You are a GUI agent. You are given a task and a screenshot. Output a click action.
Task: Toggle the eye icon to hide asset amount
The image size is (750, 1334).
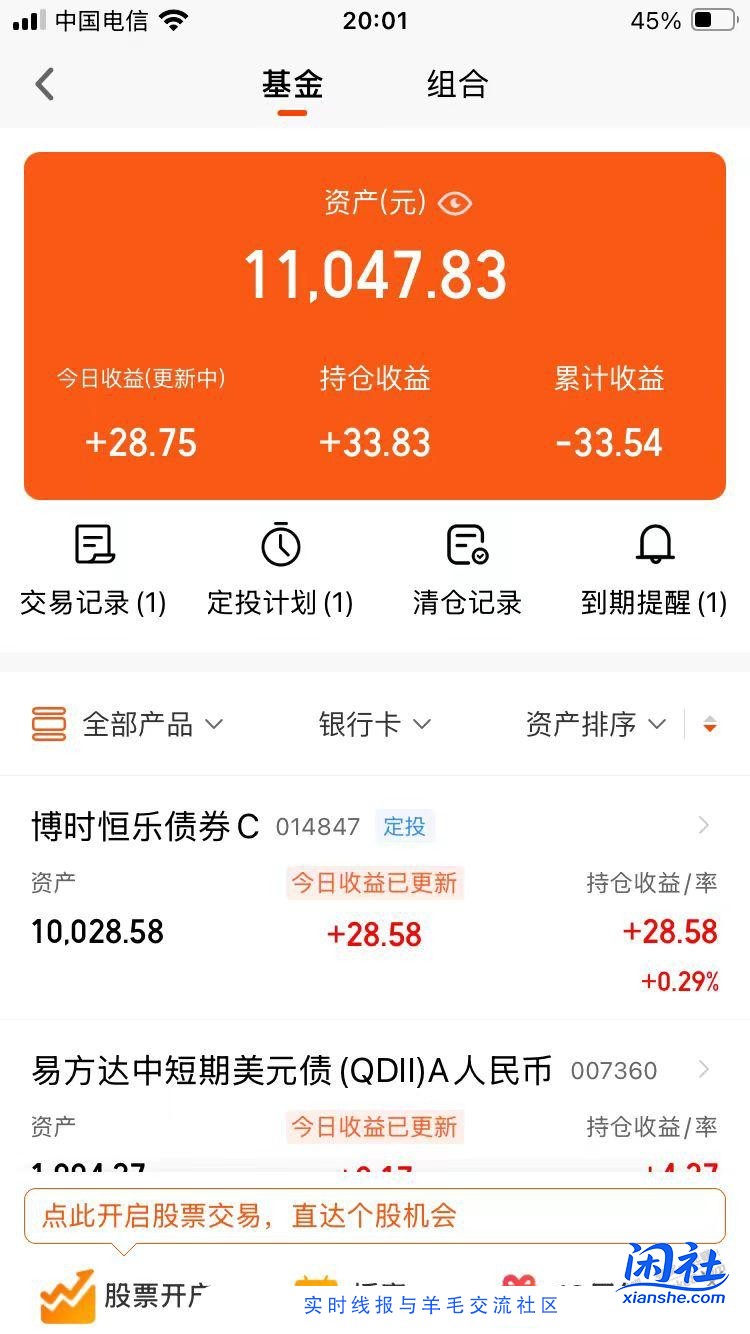(456, 203)
